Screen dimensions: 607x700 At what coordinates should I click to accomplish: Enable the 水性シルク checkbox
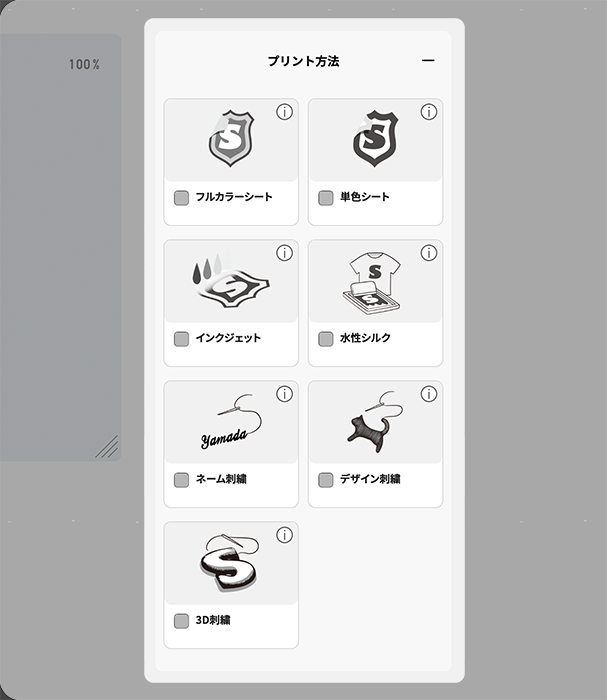[326, 339]
